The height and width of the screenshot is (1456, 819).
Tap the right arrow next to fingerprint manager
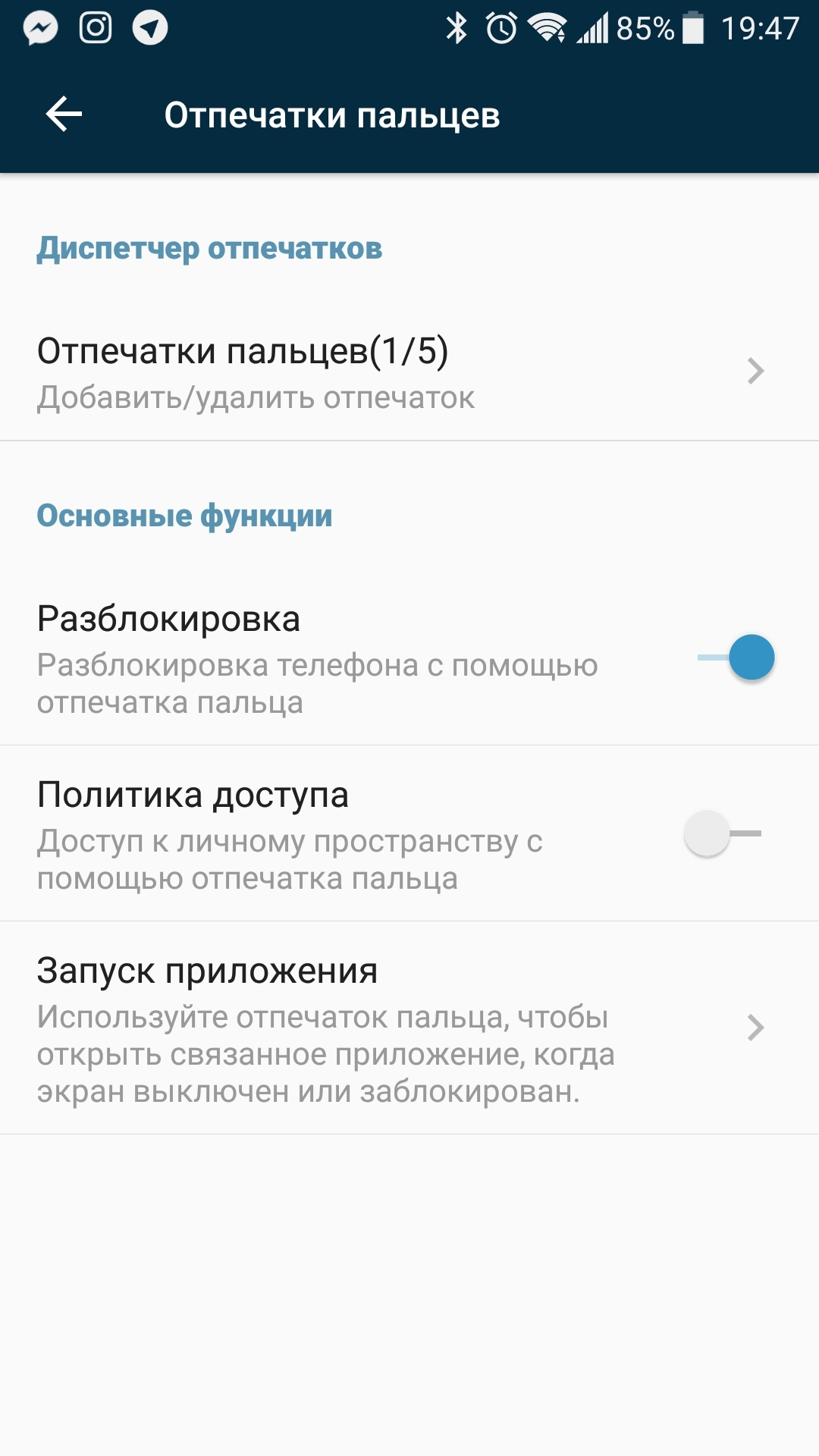(x=755, y=372)
